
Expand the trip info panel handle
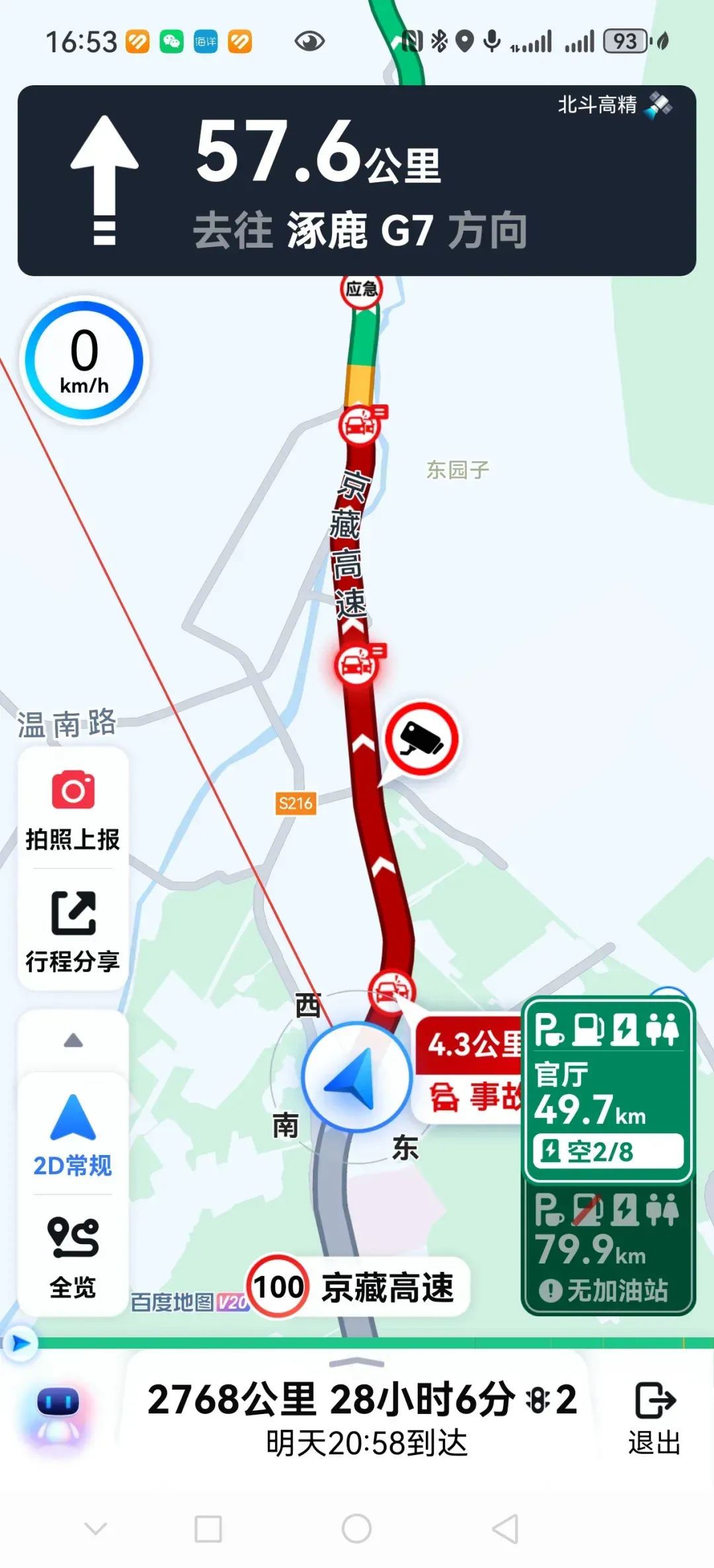(356, 1363)
